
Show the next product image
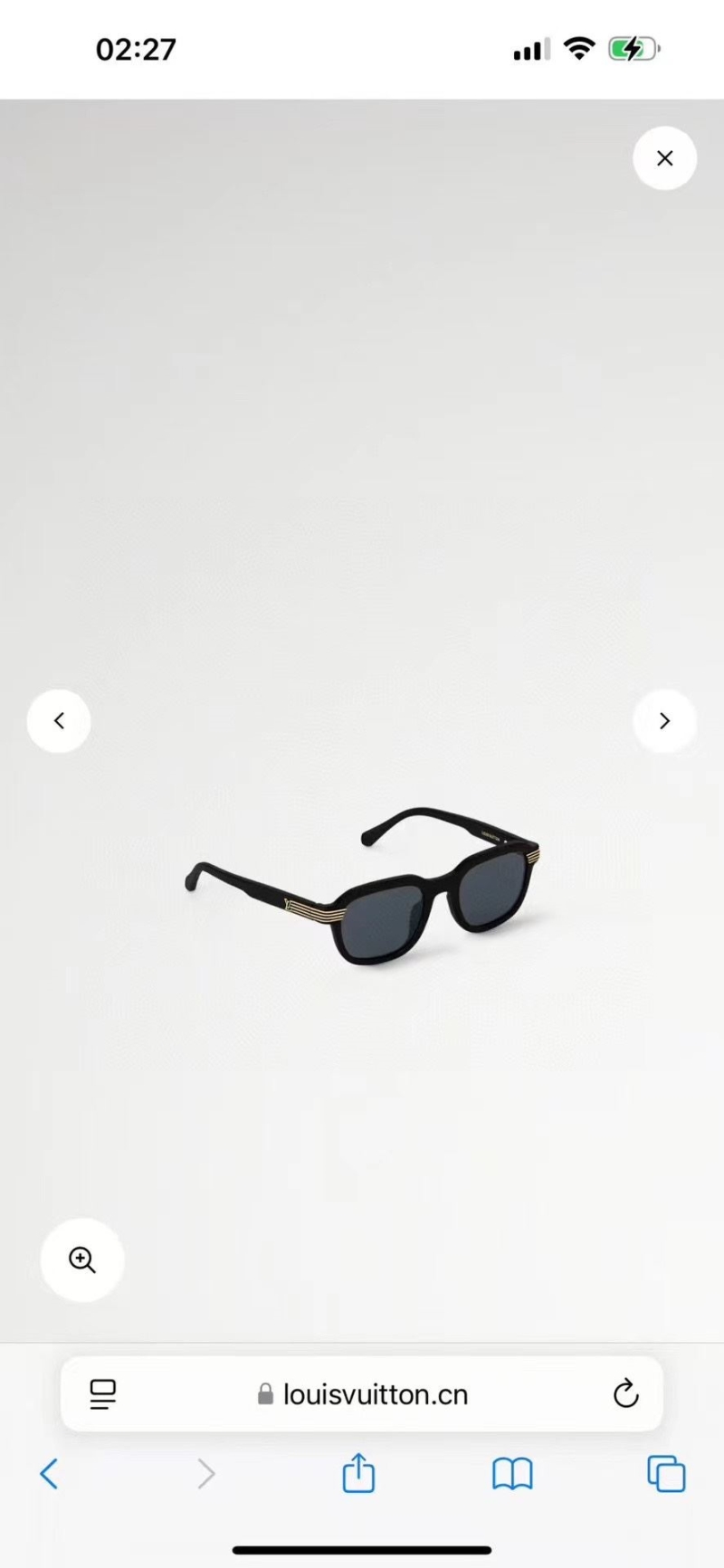click(664, 721)
